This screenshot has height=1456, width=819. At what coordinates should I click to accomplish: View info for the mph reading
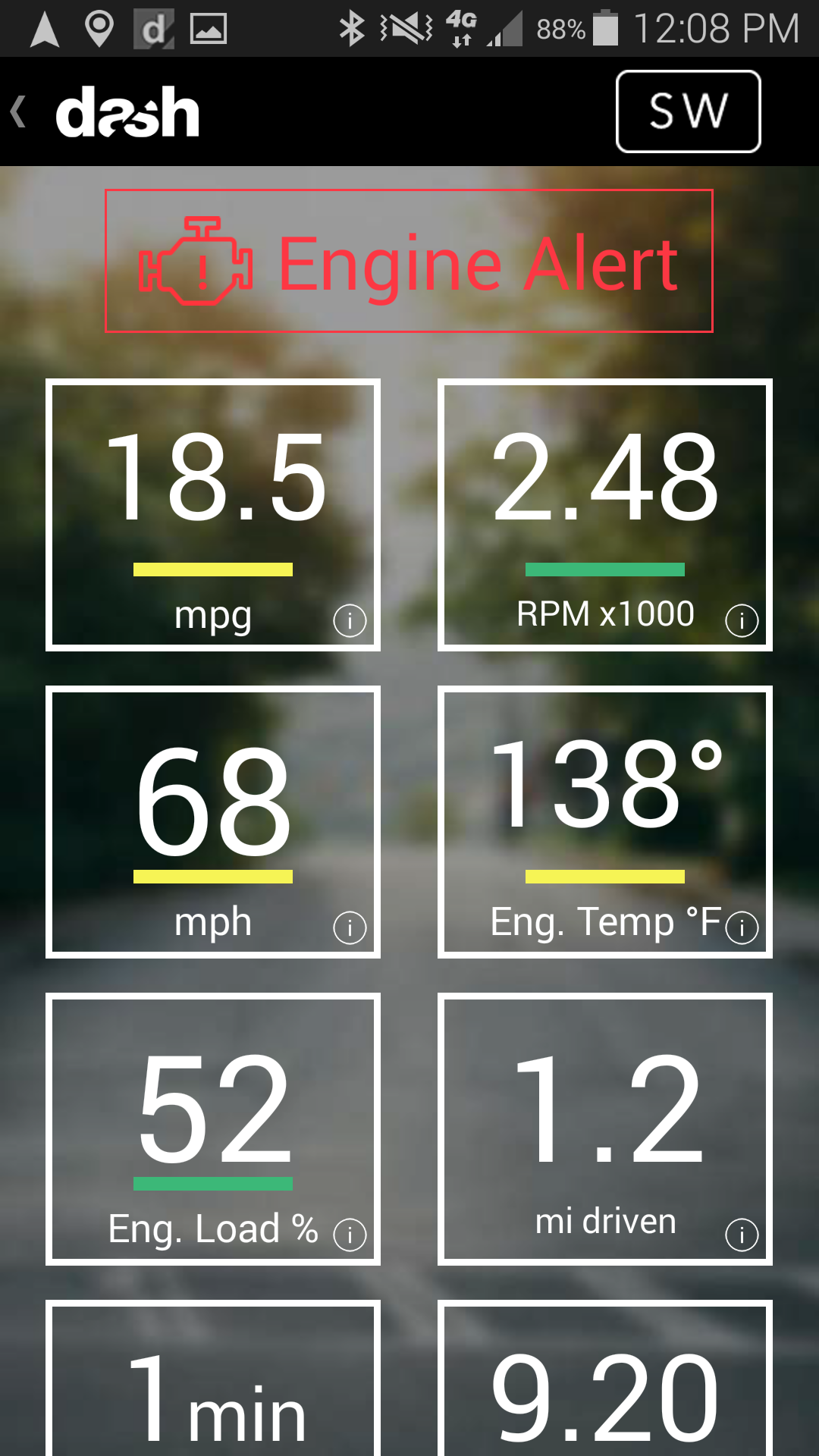[x=350, y=927]
